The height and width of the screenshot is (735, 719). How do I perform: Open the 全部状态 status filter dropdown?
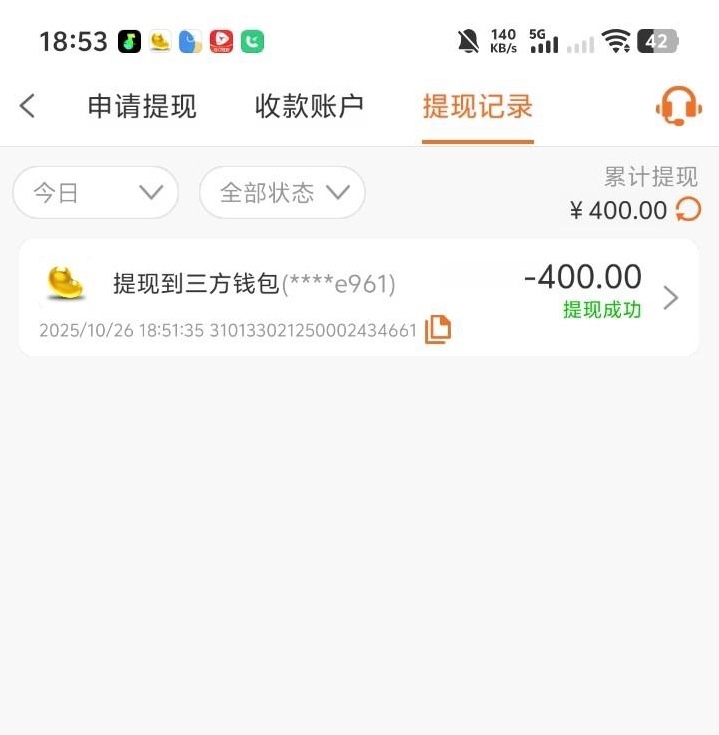282,193
